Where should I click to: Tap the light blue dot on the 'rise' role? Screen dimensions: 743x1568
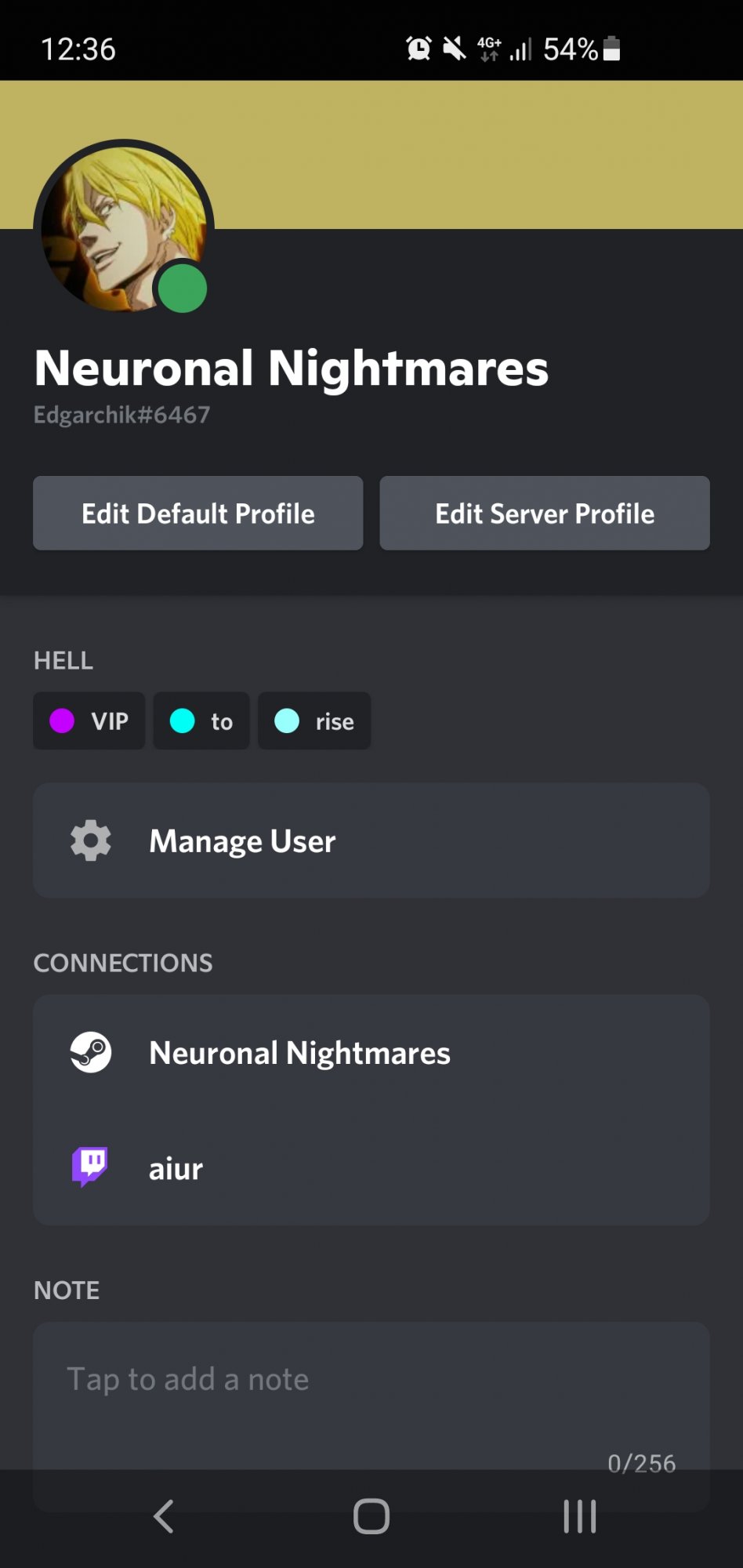[288, 720]
